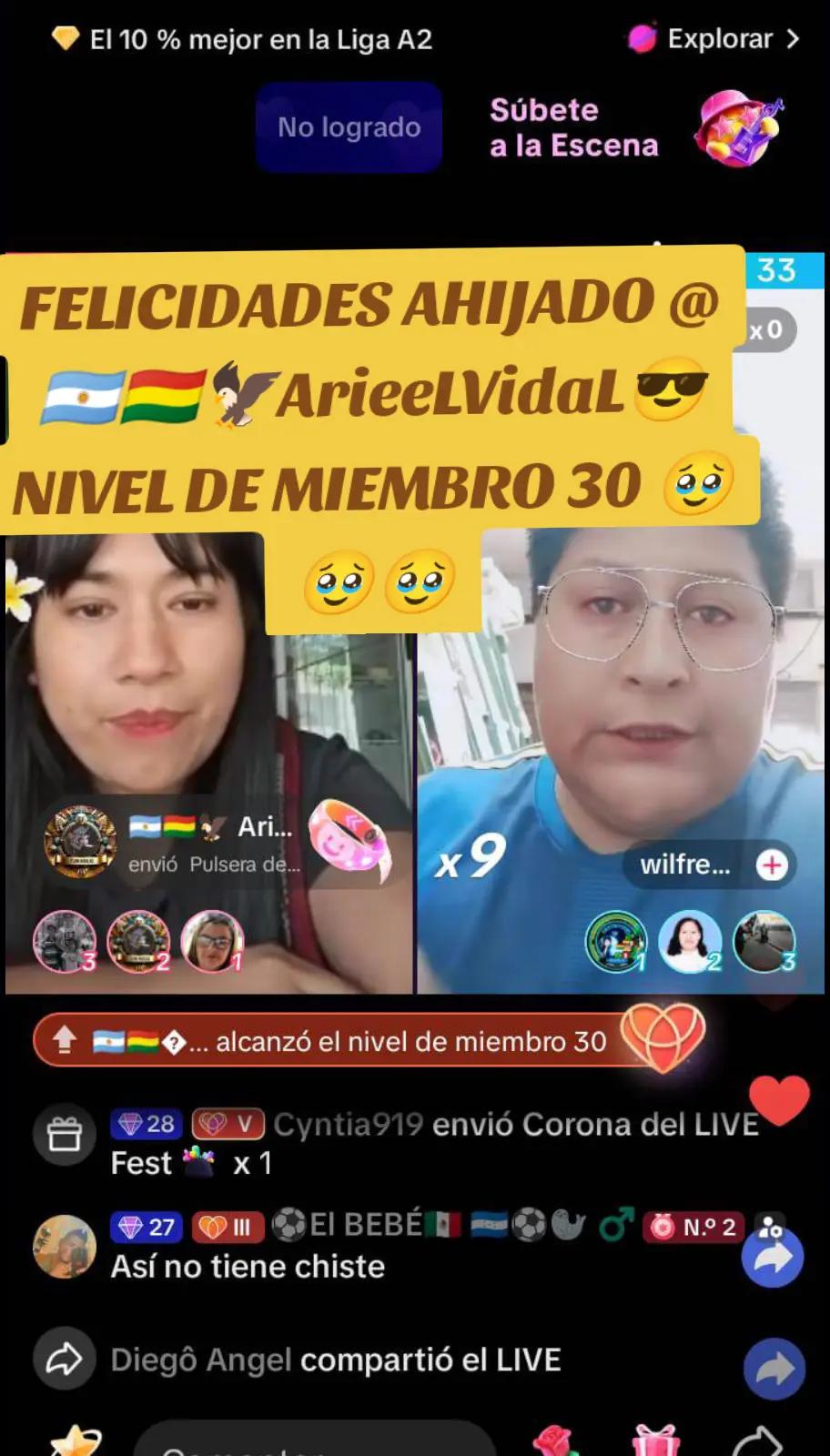View the right host's top-2 gifter avatar

[x=691, y=942]
